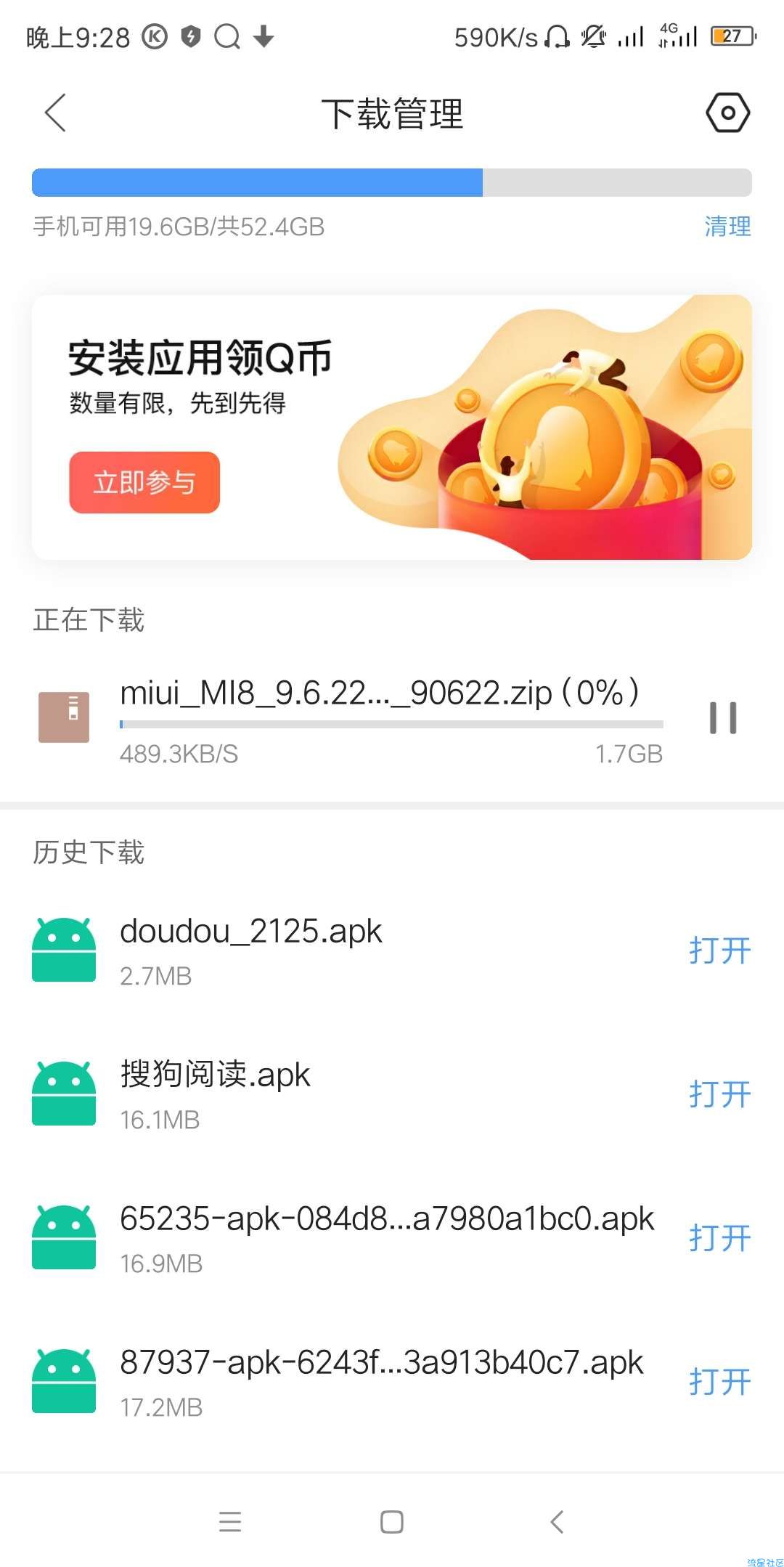Tap the 立即参与 button on the banner

coord(144,482)
